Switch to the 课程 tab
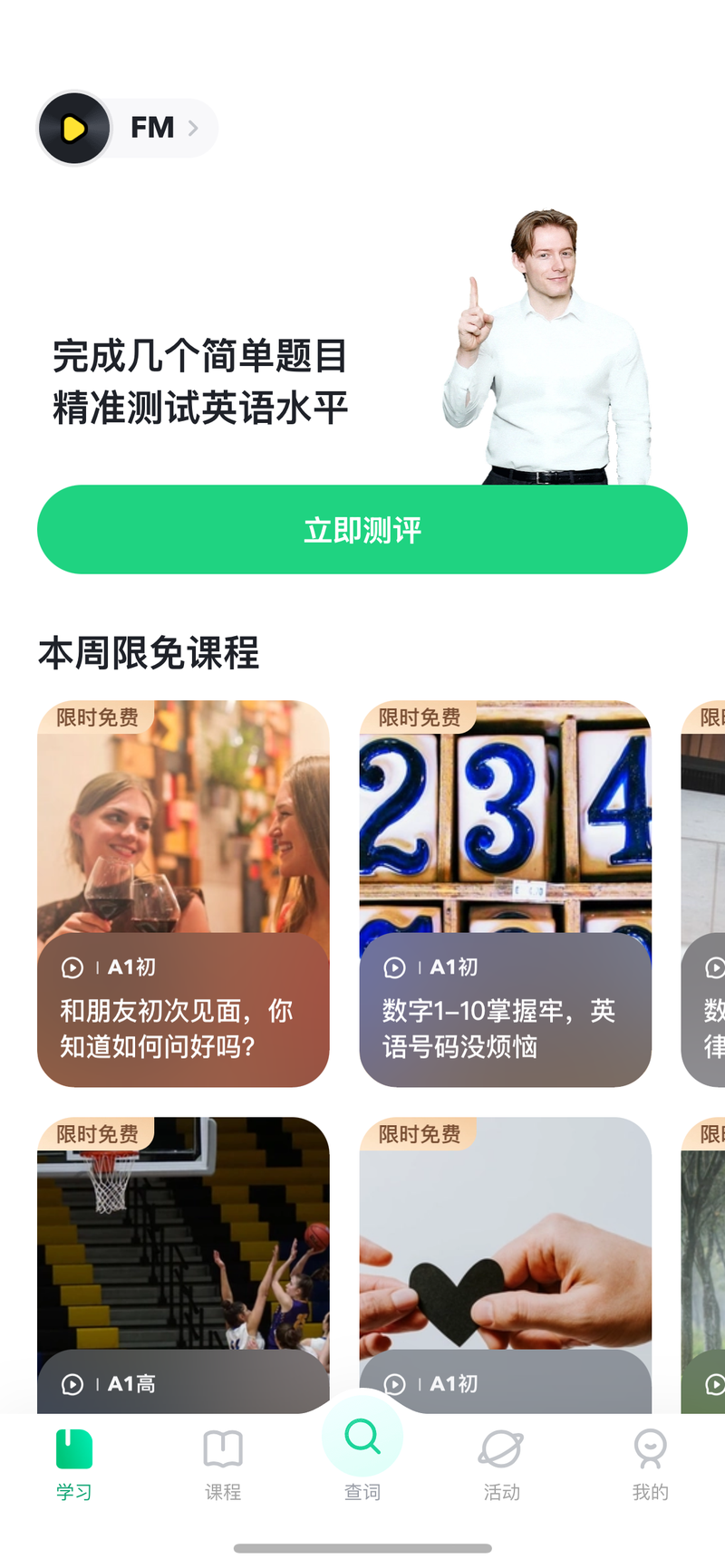This screenshot has width=725, height=1568. pos(223,1464)
